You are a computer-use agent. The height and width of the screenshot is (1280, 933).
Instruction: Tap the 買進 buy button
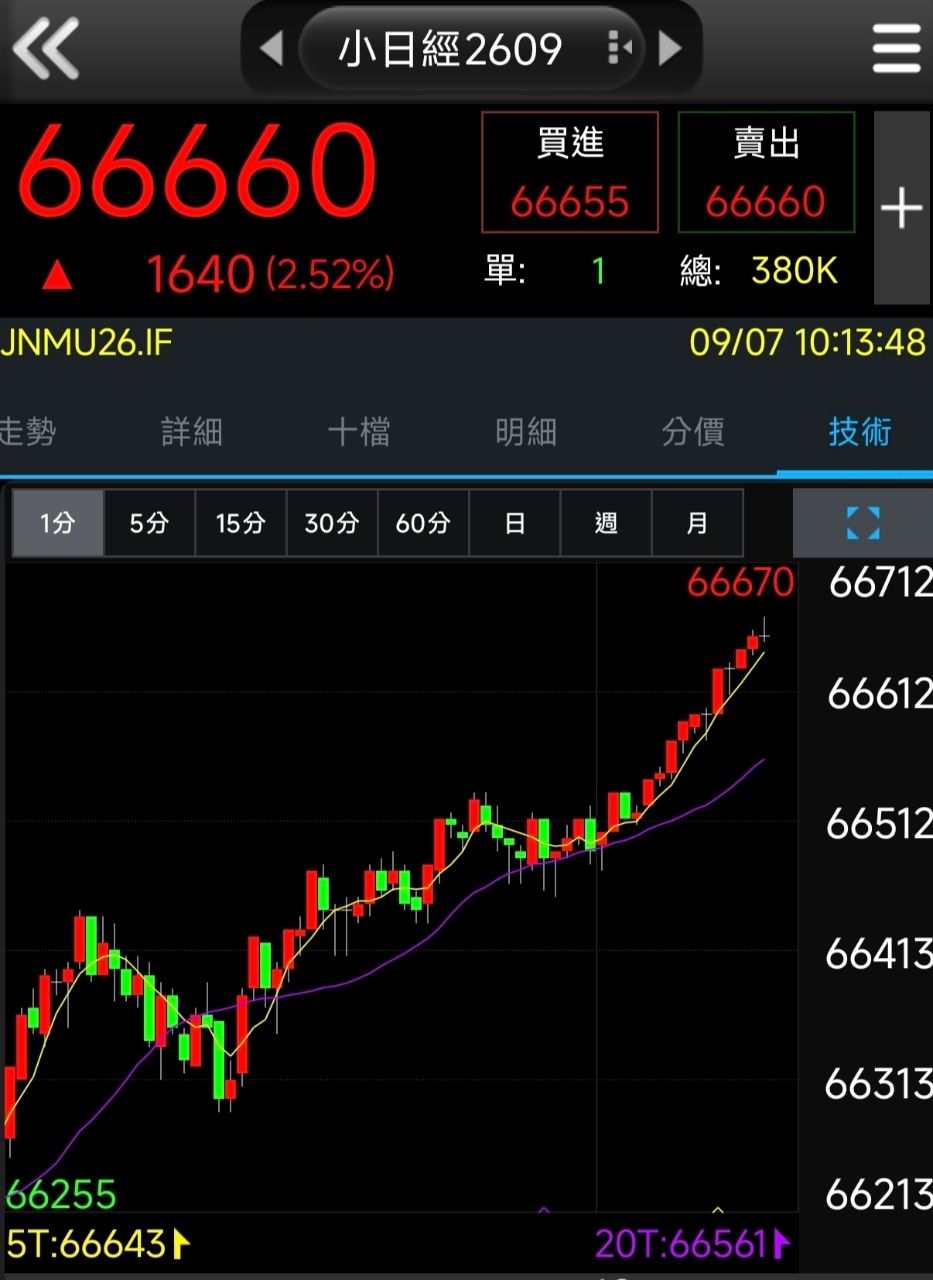click(570, 172)
